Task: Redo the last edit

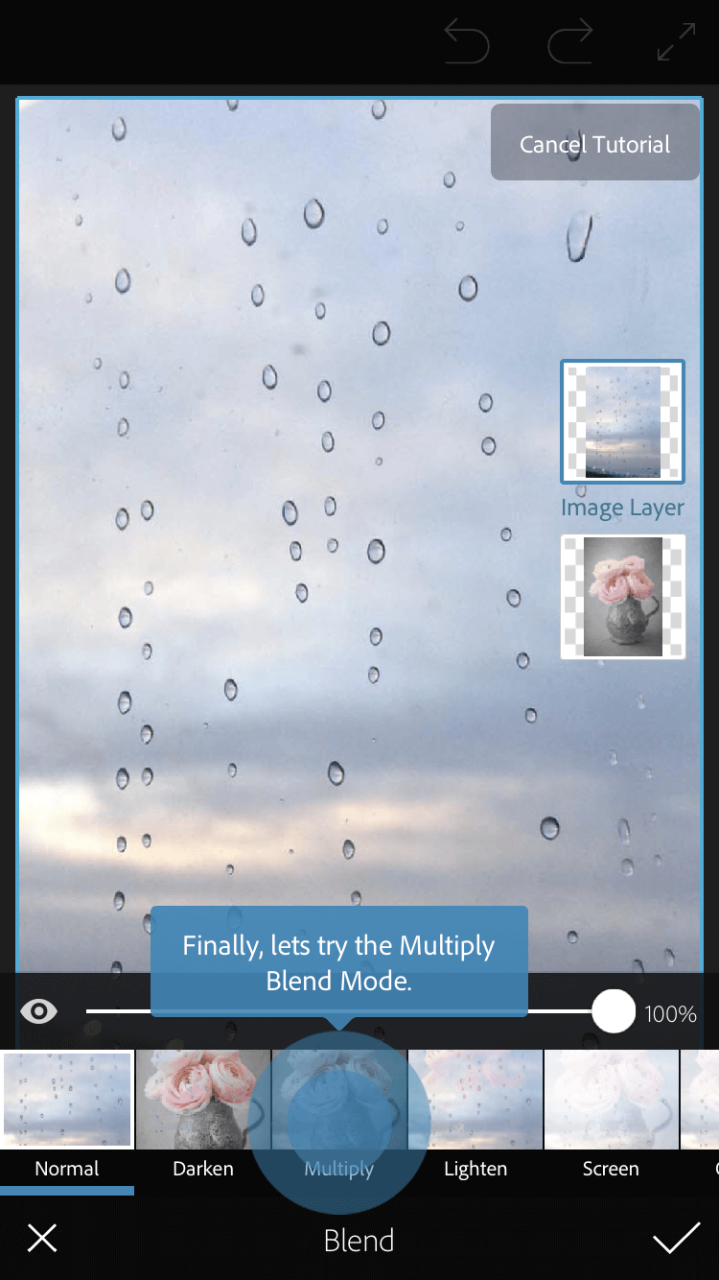Action: point(570,44)
